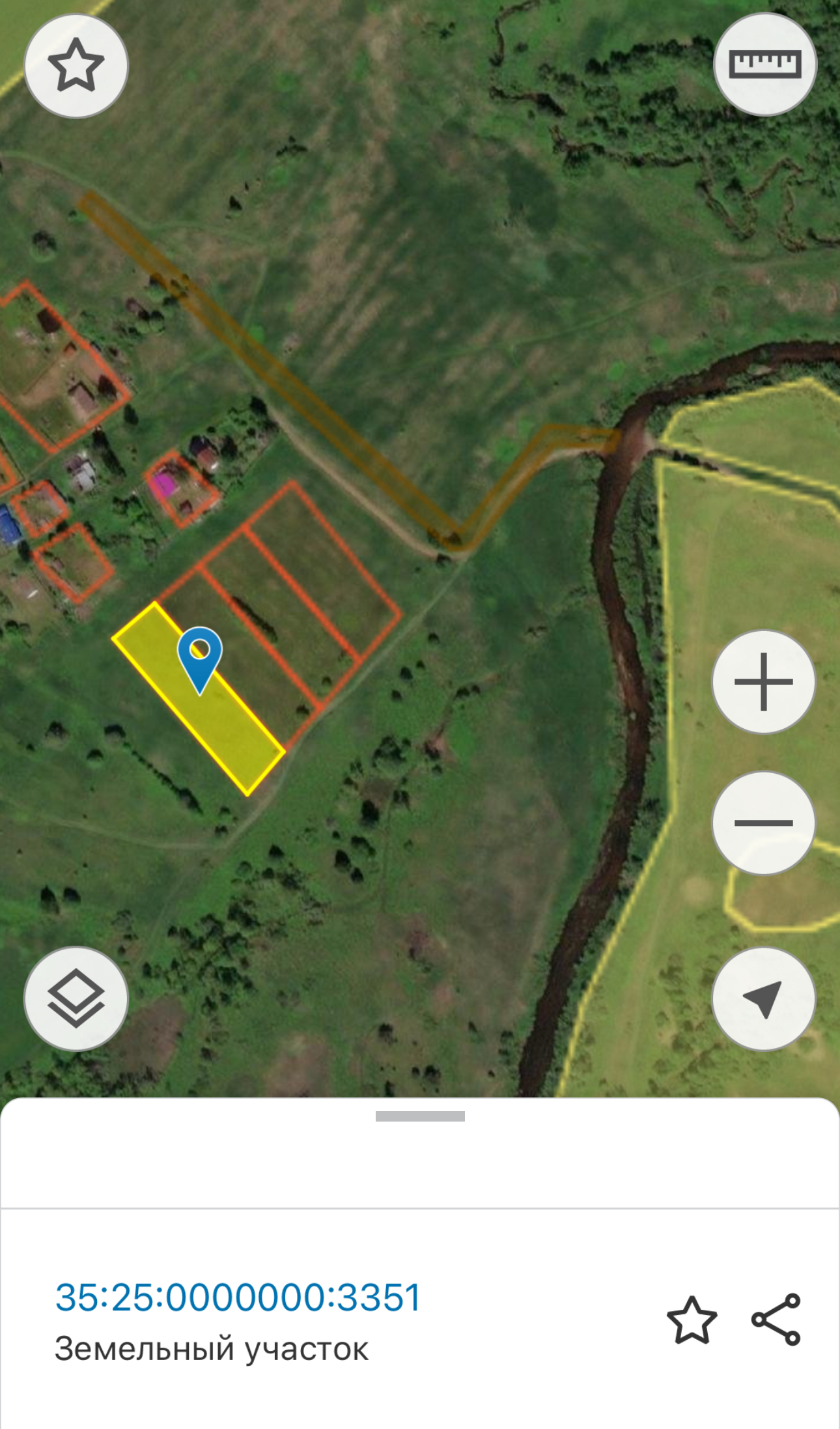
Task: Add this land parcel to favorites
Action: (x=692, y=1320)
